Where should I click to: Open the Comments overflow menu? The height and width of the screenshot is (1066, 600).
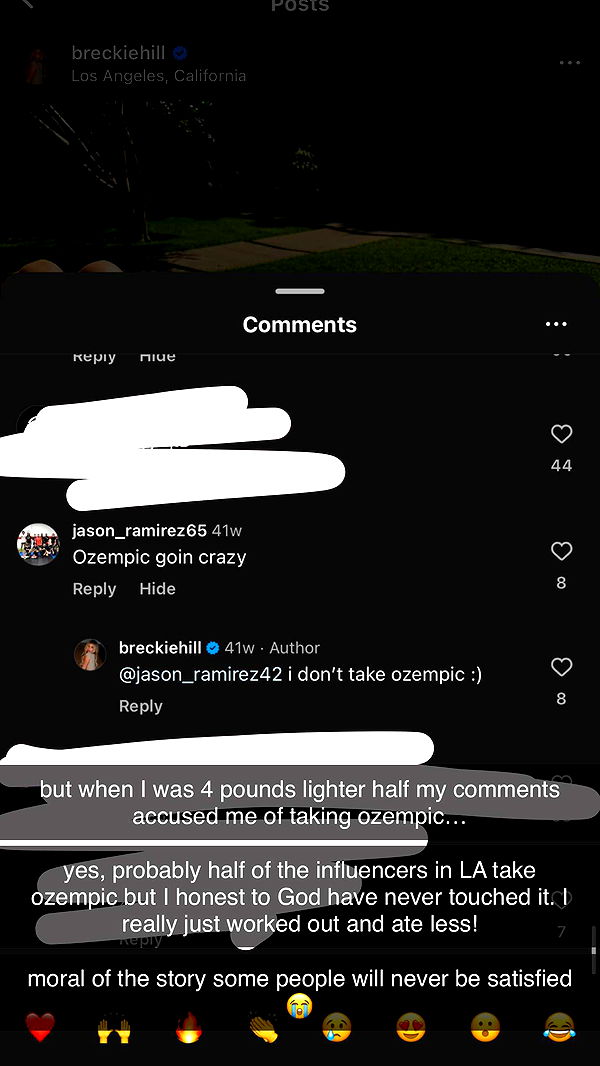pos(556,325)
